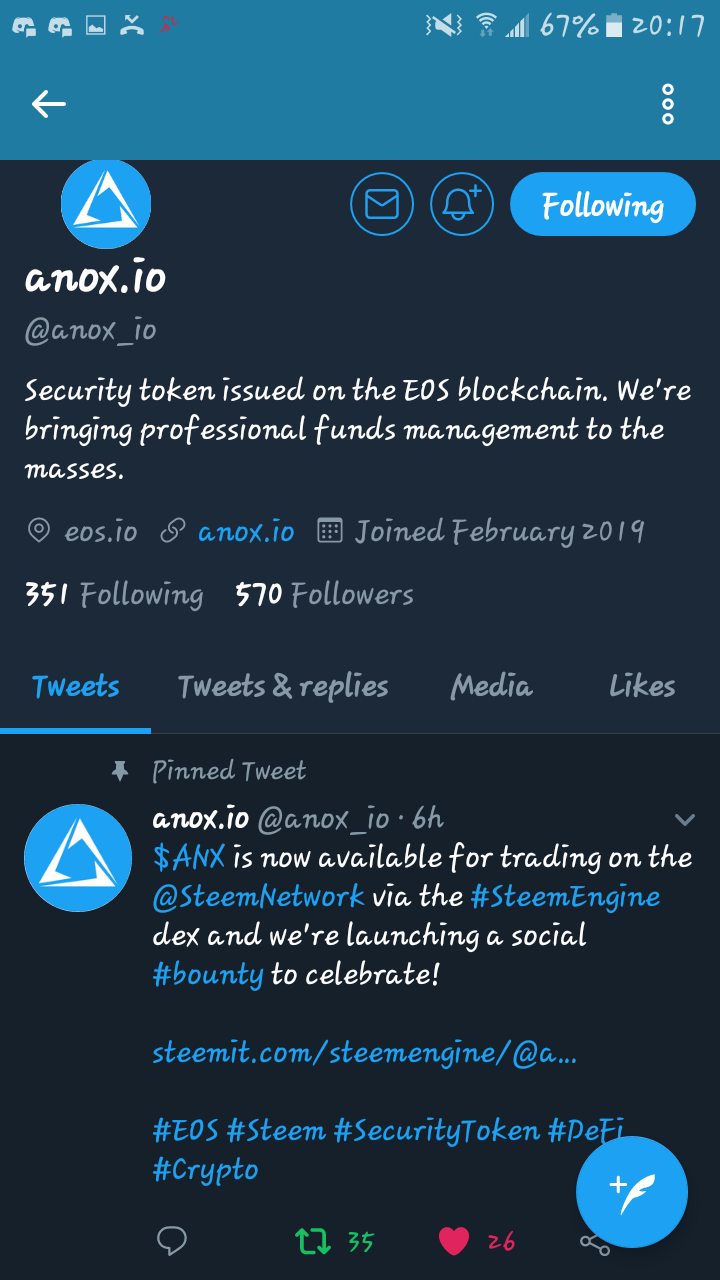Compose a new tweet

(632, 1192)
